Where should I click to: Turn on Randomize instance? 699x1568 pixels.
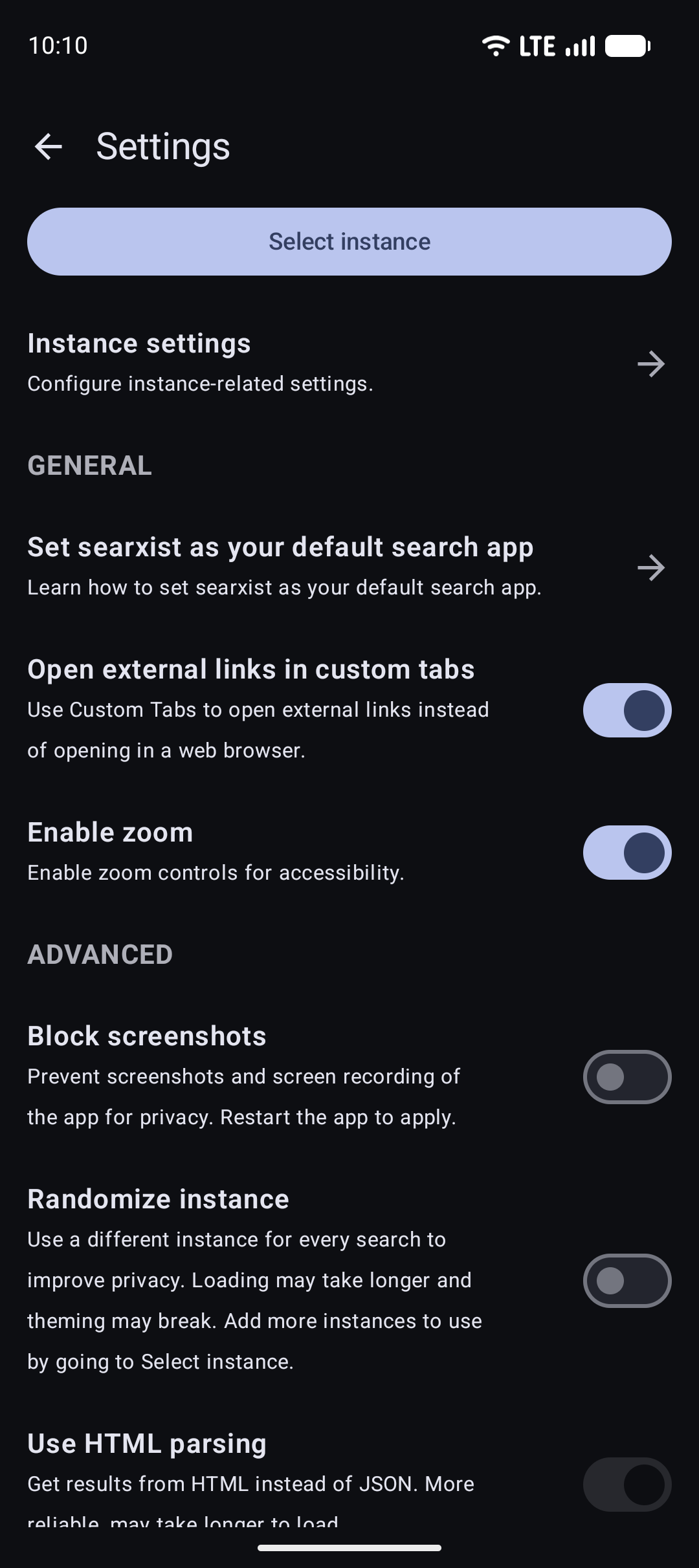coord(627,1281)
